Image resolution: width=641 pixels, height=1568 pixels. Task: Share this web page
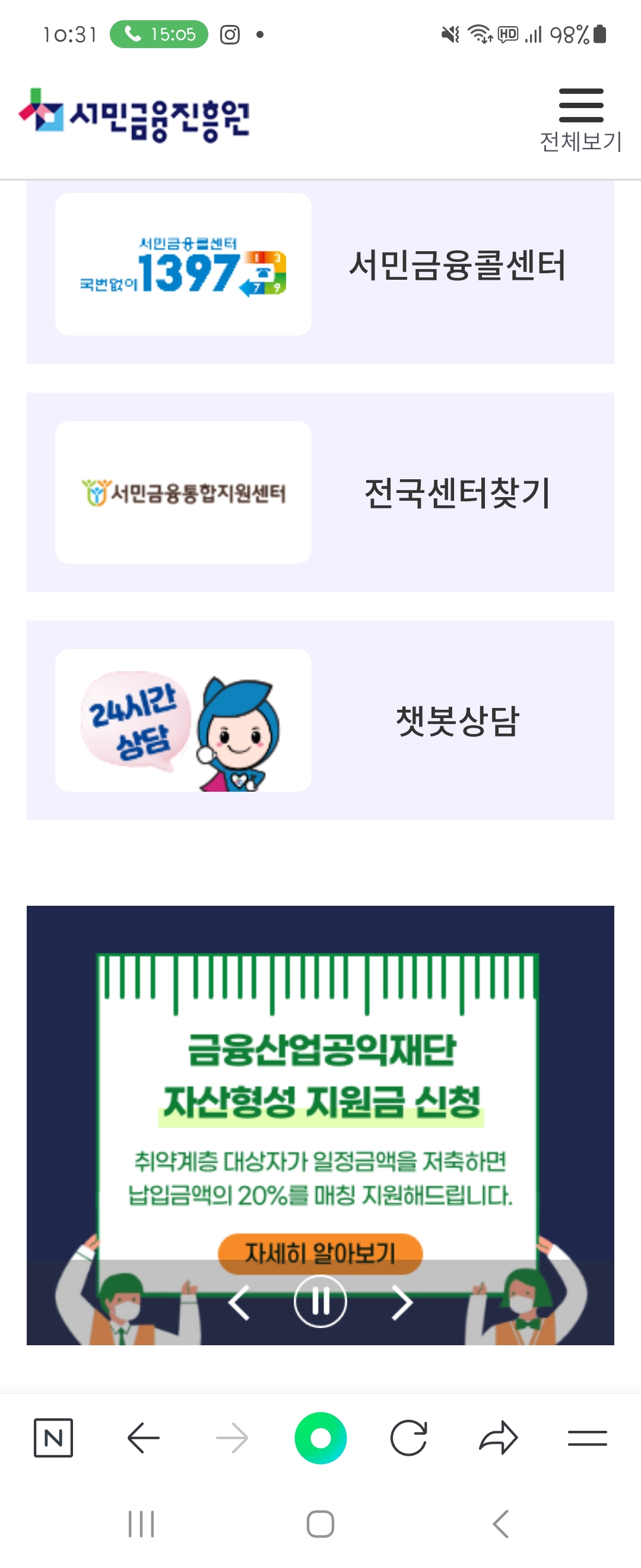pos(498,1438)
